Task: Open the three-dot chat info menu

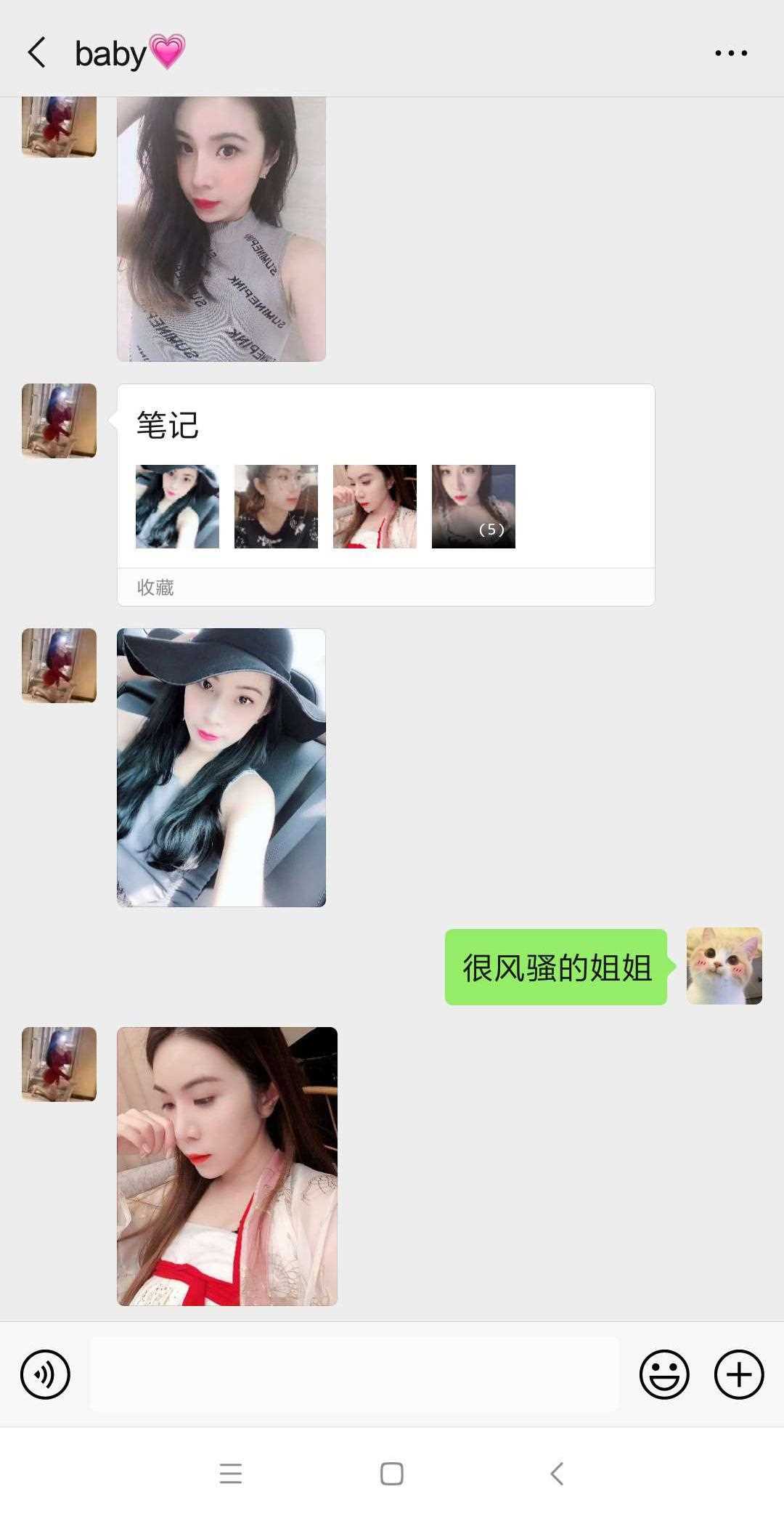Action: point(731,52)
